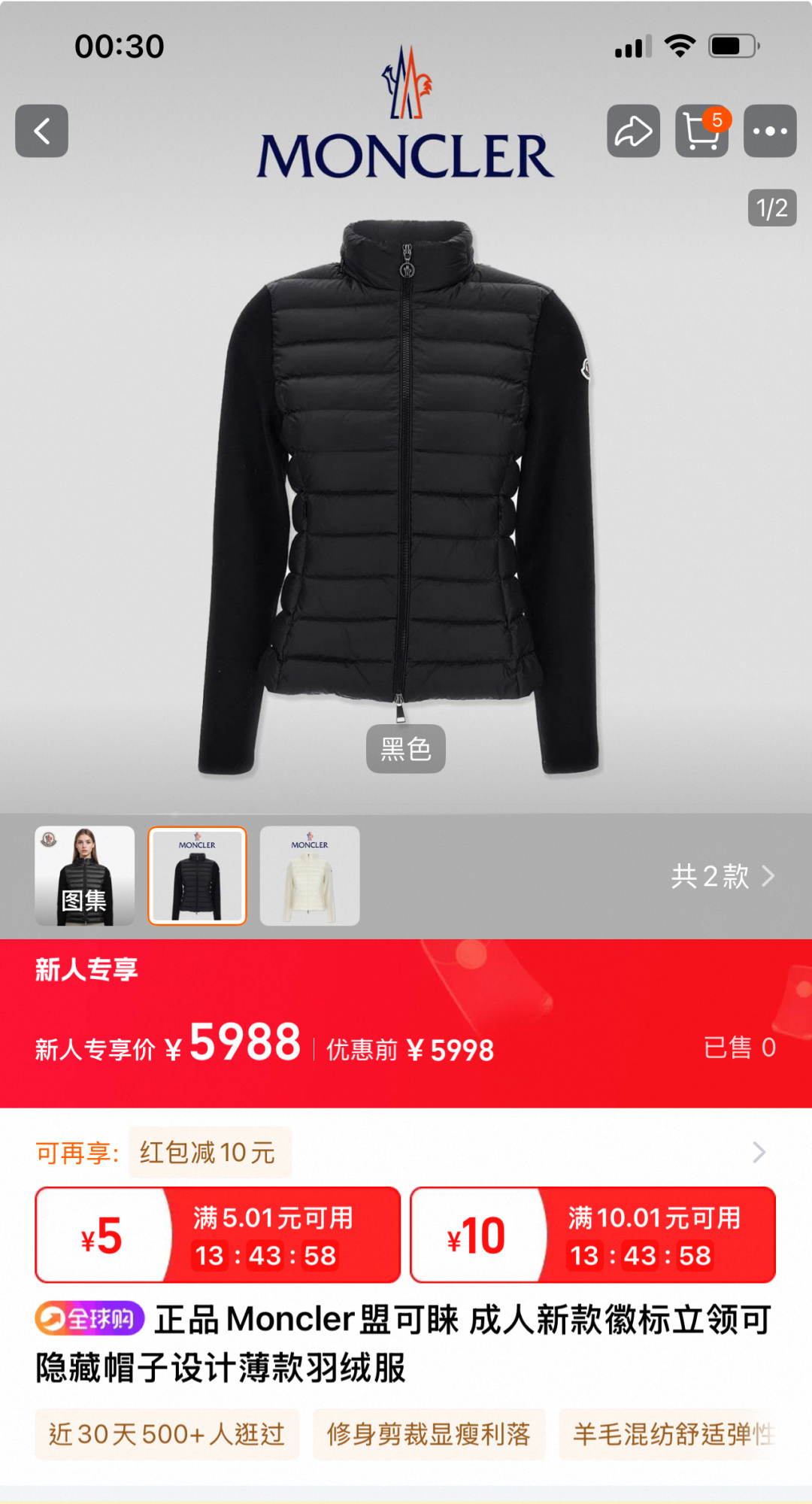The image size is (812, 1504).
Task: Claim the ¥5 coupon
Action: coord(218,1235)
